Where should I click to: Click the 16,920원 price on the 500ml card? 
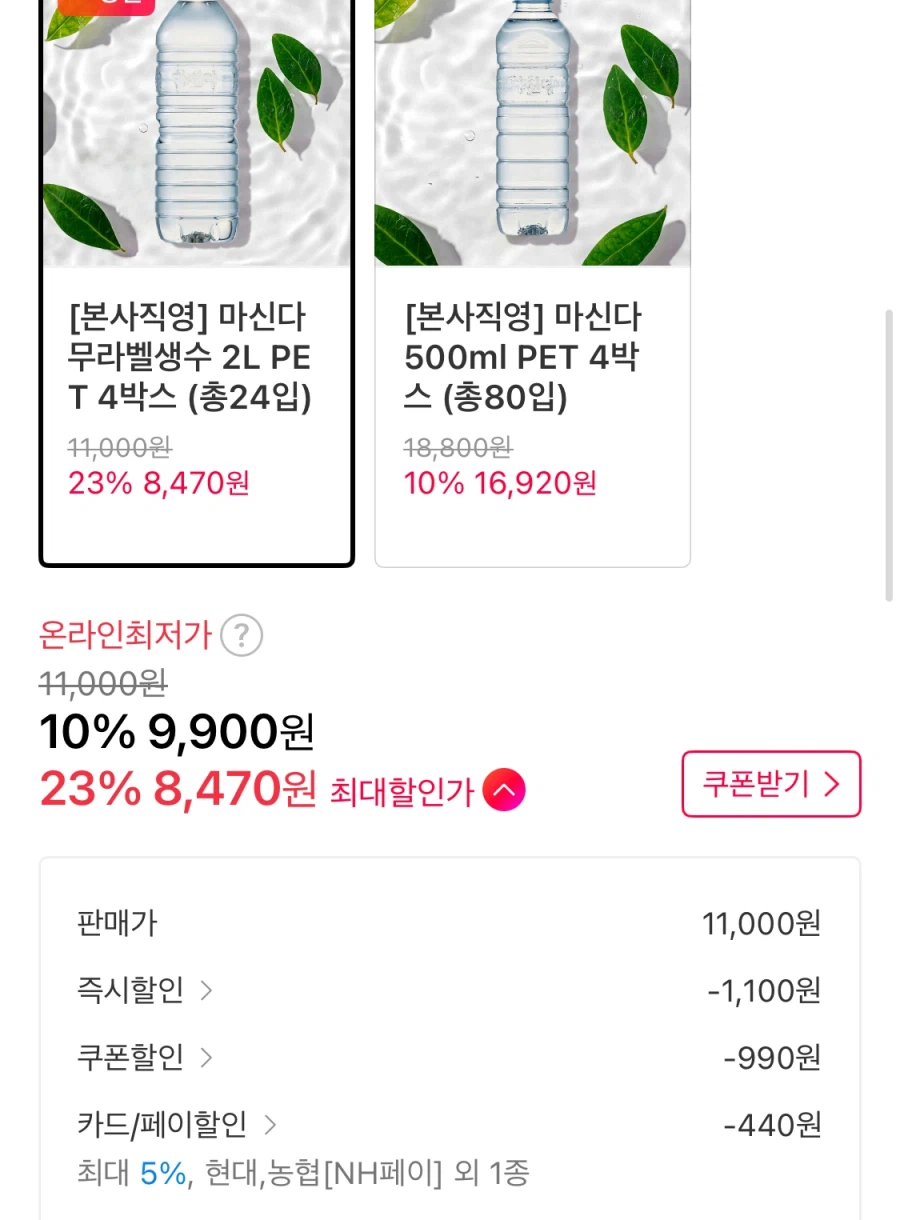tap(500, 483)
